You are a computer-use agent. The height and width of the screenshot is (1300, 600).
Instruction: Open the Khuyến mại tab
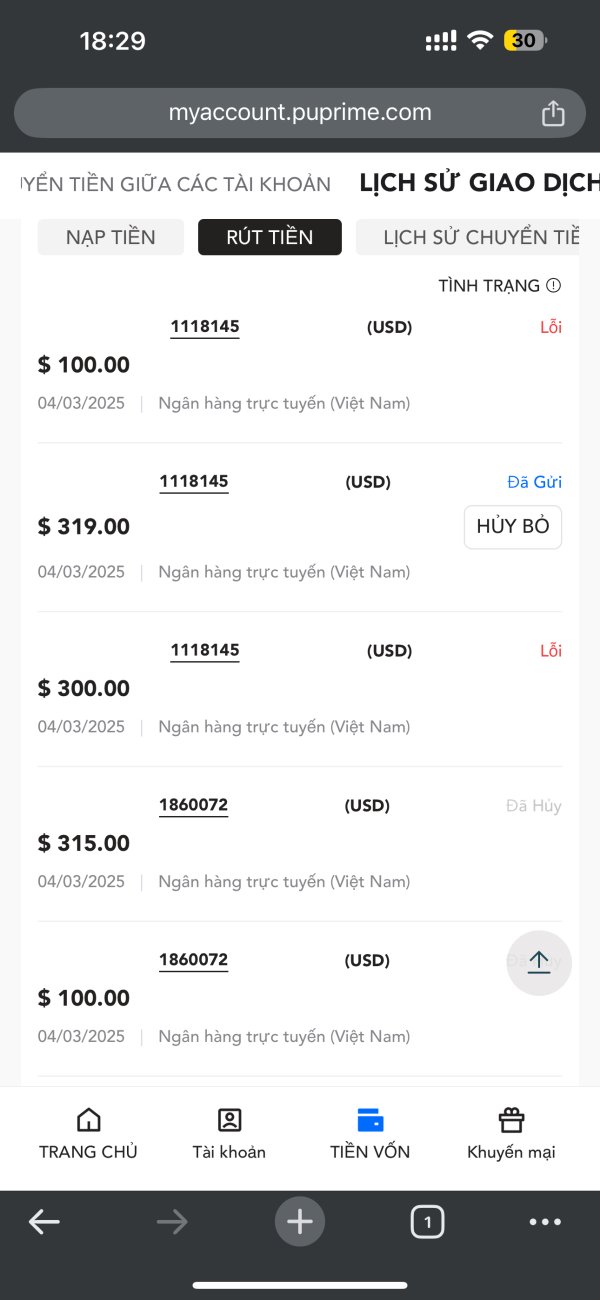pyautogui.click(x=511, y=1134)
